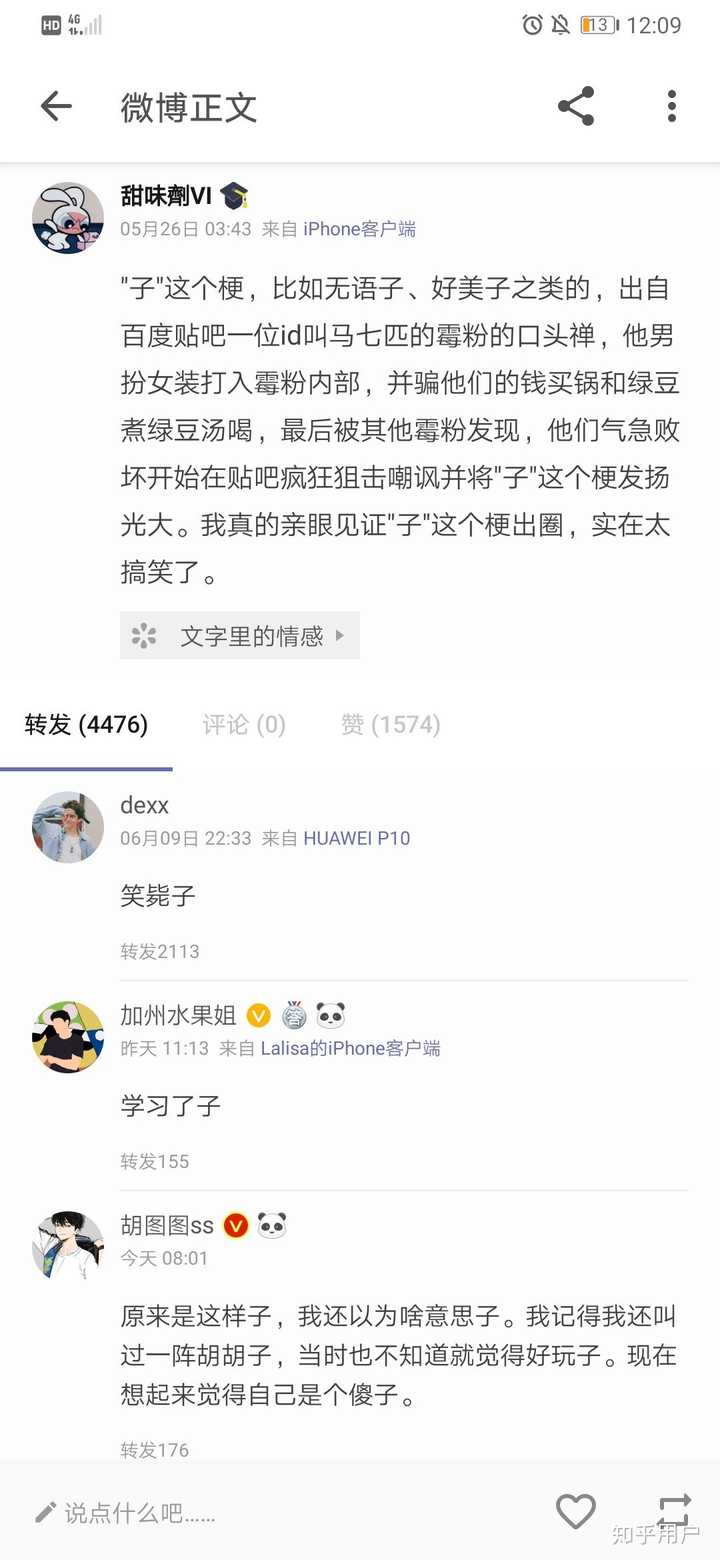Open dexx's repost 笑毙子
720x1560 pixels.
[x=158, y=896]
